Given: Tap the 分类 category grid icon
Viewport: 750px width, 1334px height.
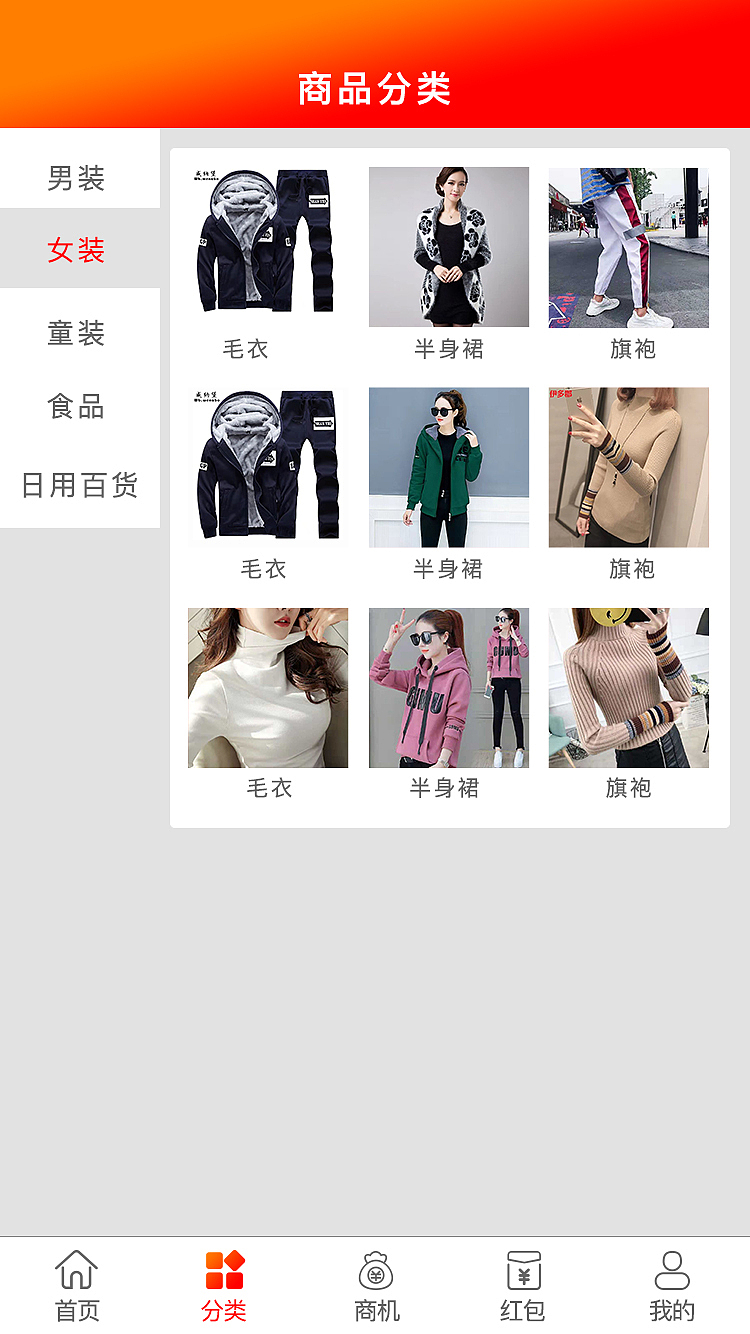Looking at the screenshot, I should coord(224,1267).
